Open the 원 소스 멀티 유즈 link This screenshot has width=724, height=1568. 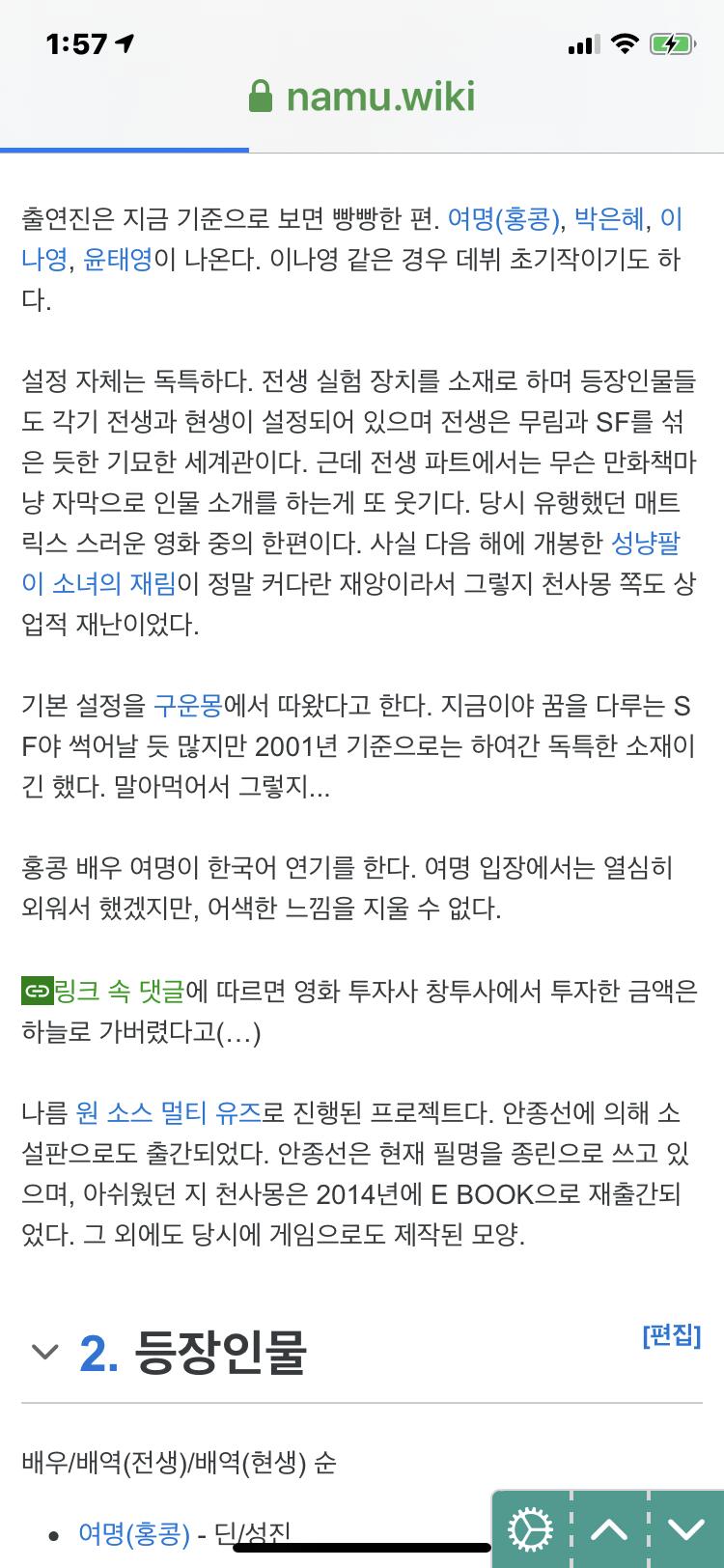[168, 1113]
